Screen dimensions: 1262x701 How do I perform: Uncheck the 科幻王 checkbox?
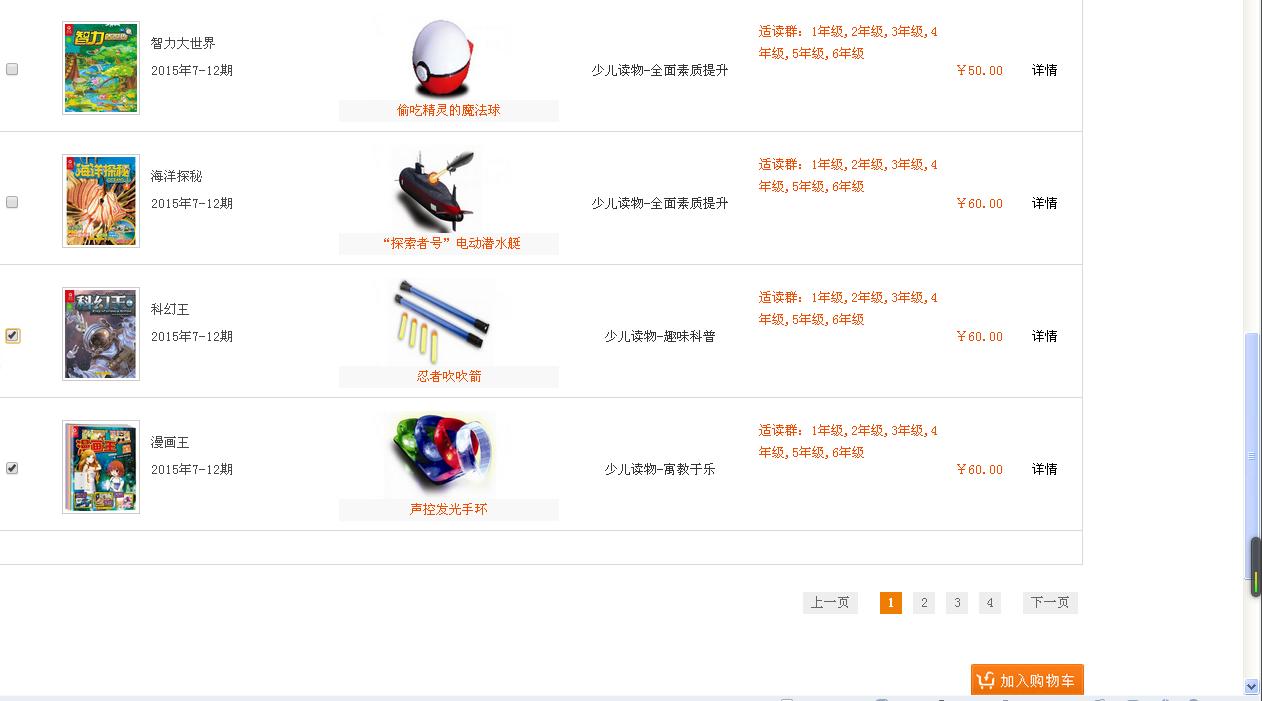[12, 336]
